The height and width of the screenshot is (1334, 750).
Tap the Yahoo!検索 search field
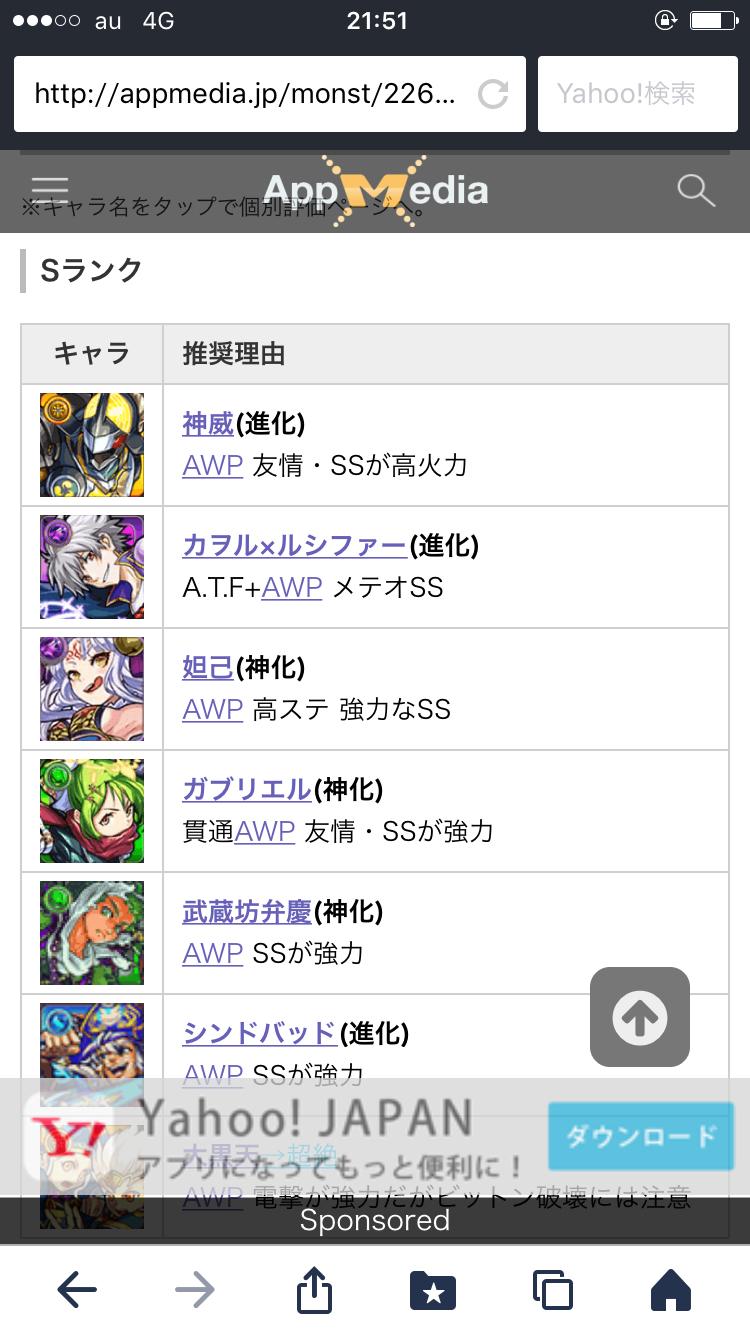tap(637, 93)
